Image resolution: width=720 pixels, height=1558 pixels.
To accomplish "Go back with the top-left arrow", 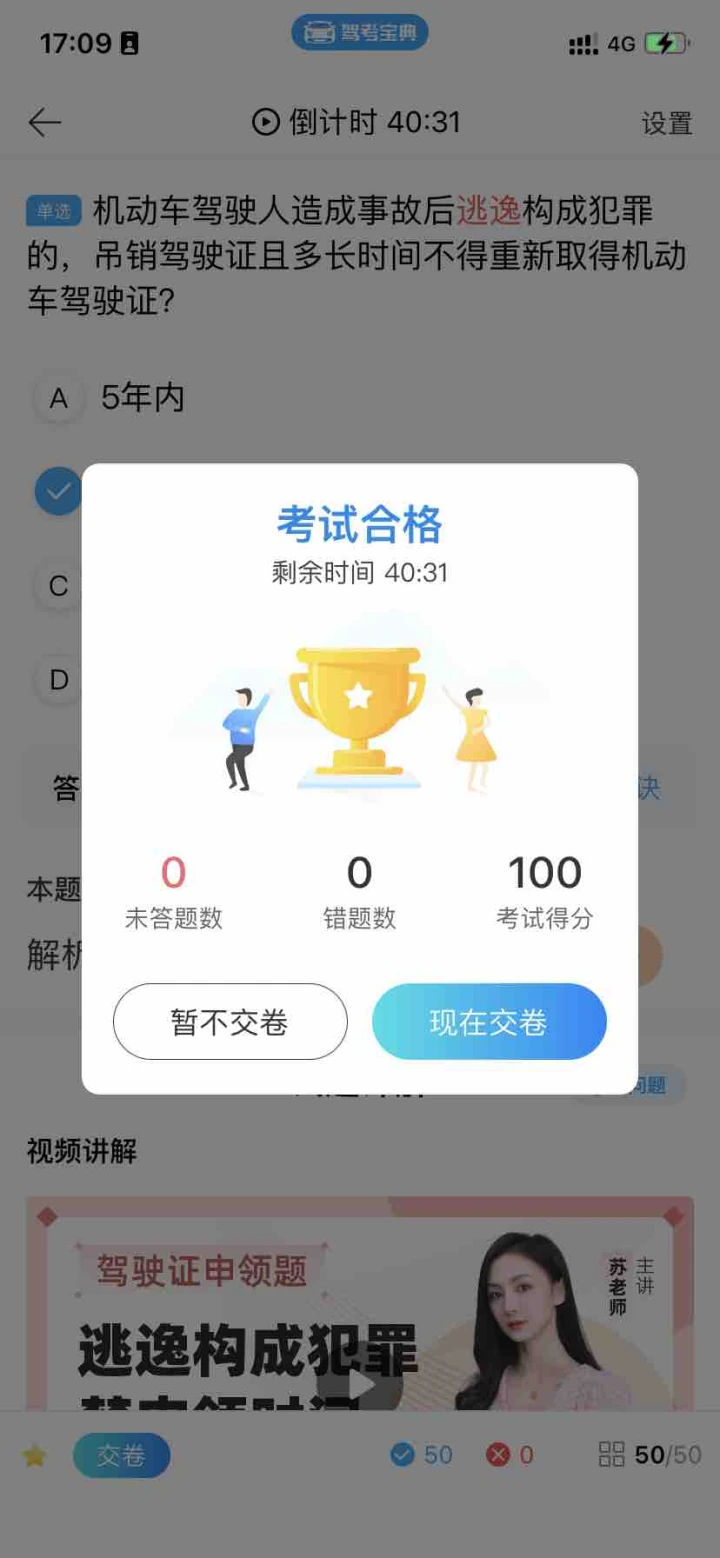I will (45, 122).
